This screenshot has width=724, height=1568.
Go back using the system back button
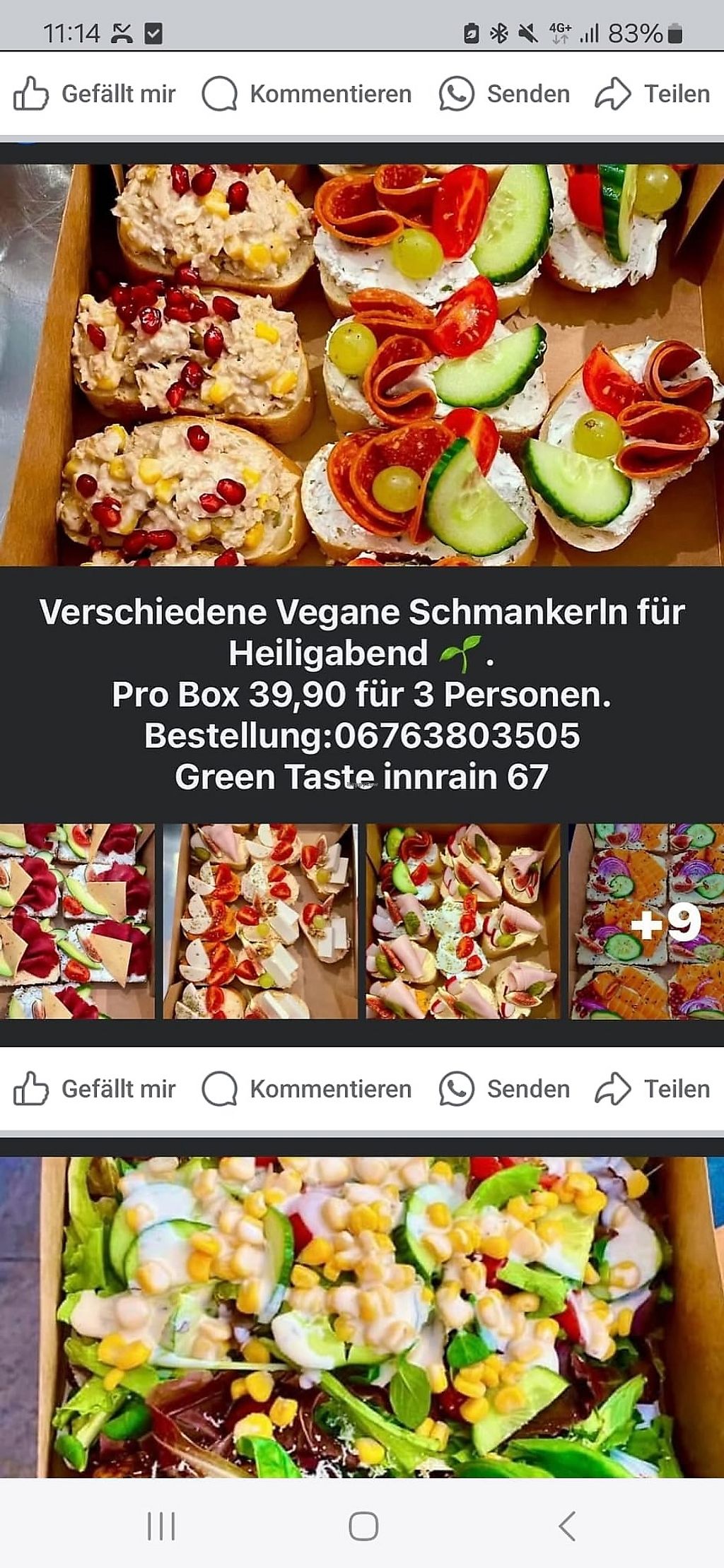click(567, 1526)
